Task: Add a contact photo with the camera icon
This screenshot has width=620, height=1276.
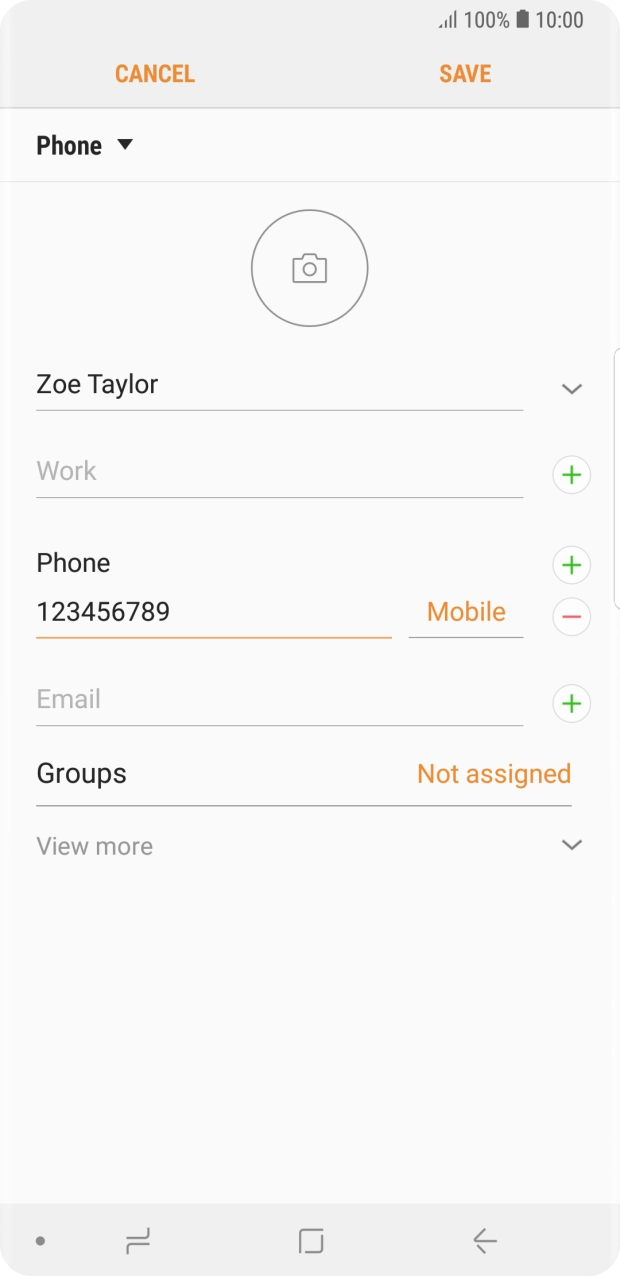Action: click(310, 268)
